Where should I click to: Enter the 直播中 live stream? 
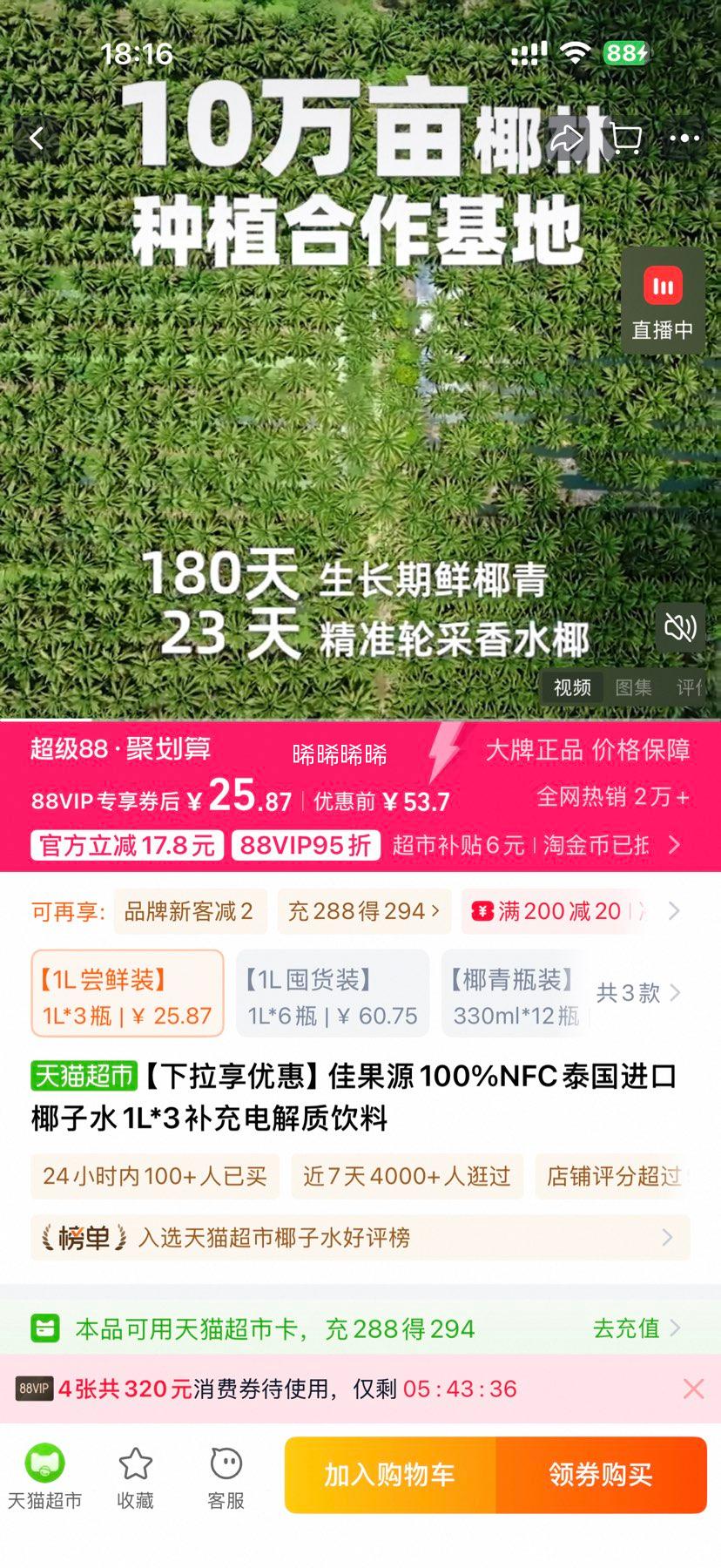[662, 301]
